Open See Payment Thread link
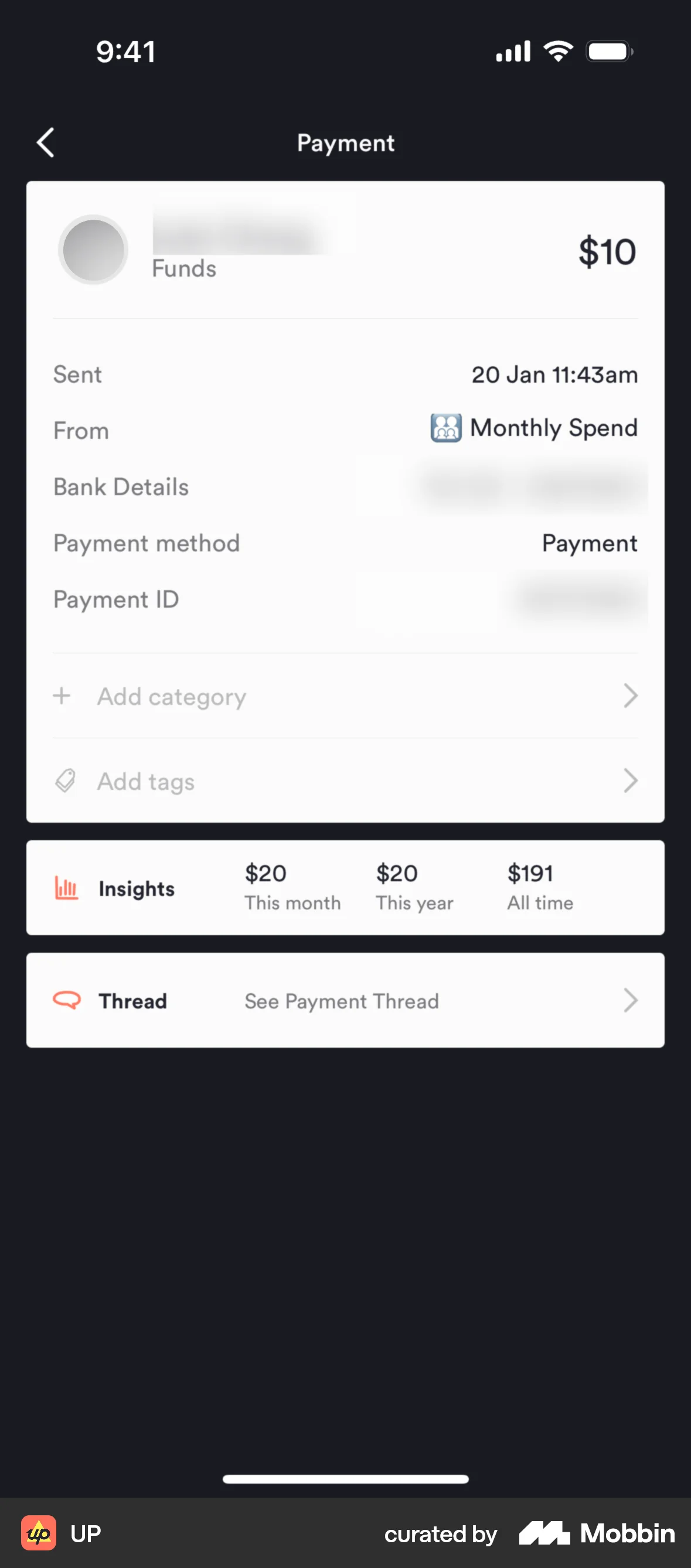The height and width of the screenshot is (1568, 691). 341,1000
